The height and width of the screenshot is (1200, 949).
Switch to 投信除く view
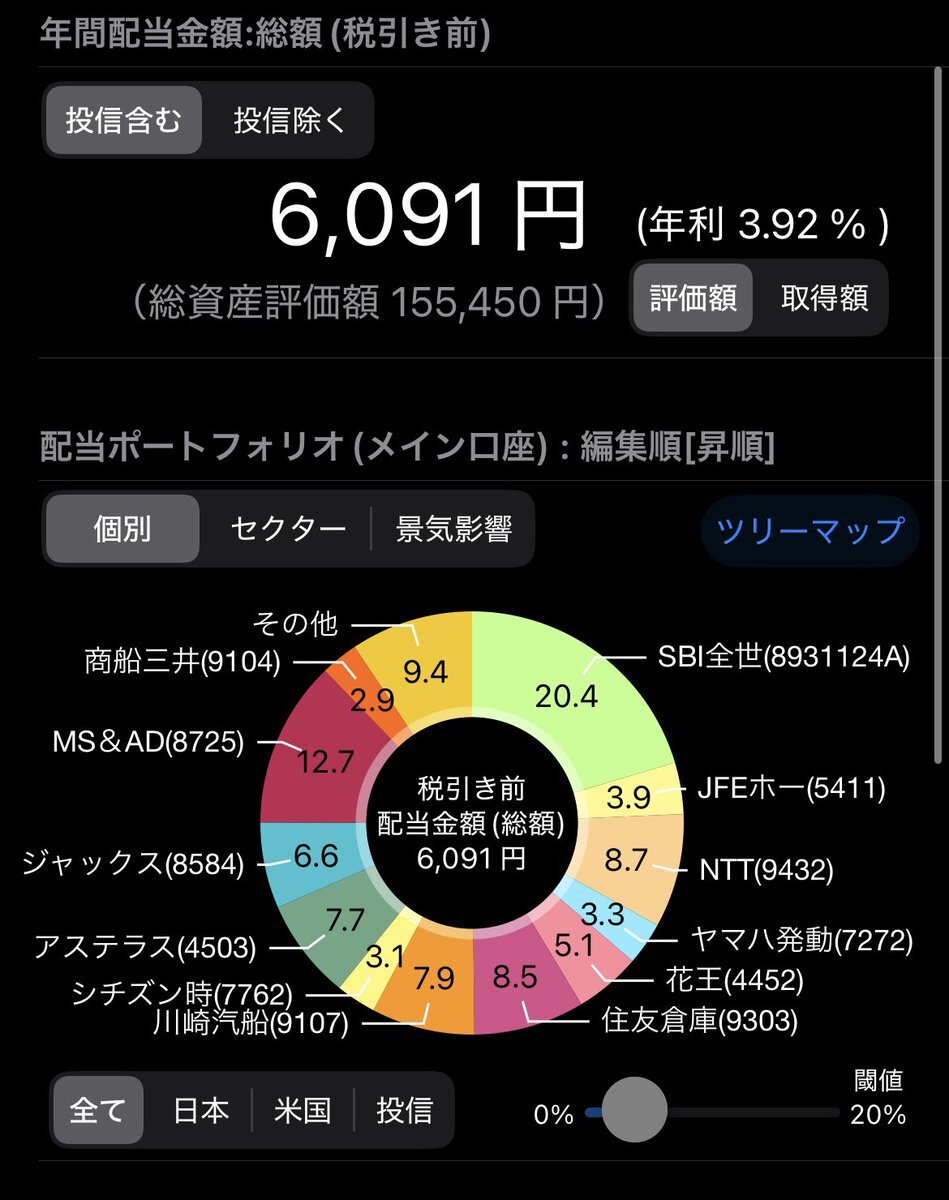(x=290, y=121)
